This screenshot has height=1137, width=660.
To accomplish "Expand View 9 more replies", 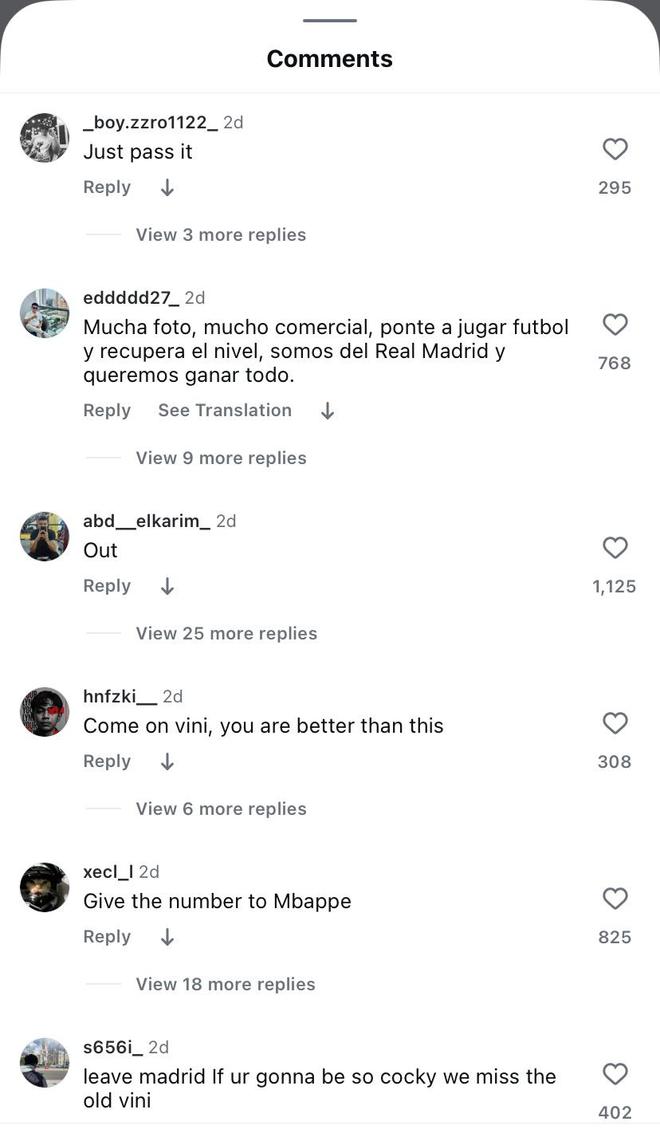I will (221, 458).
